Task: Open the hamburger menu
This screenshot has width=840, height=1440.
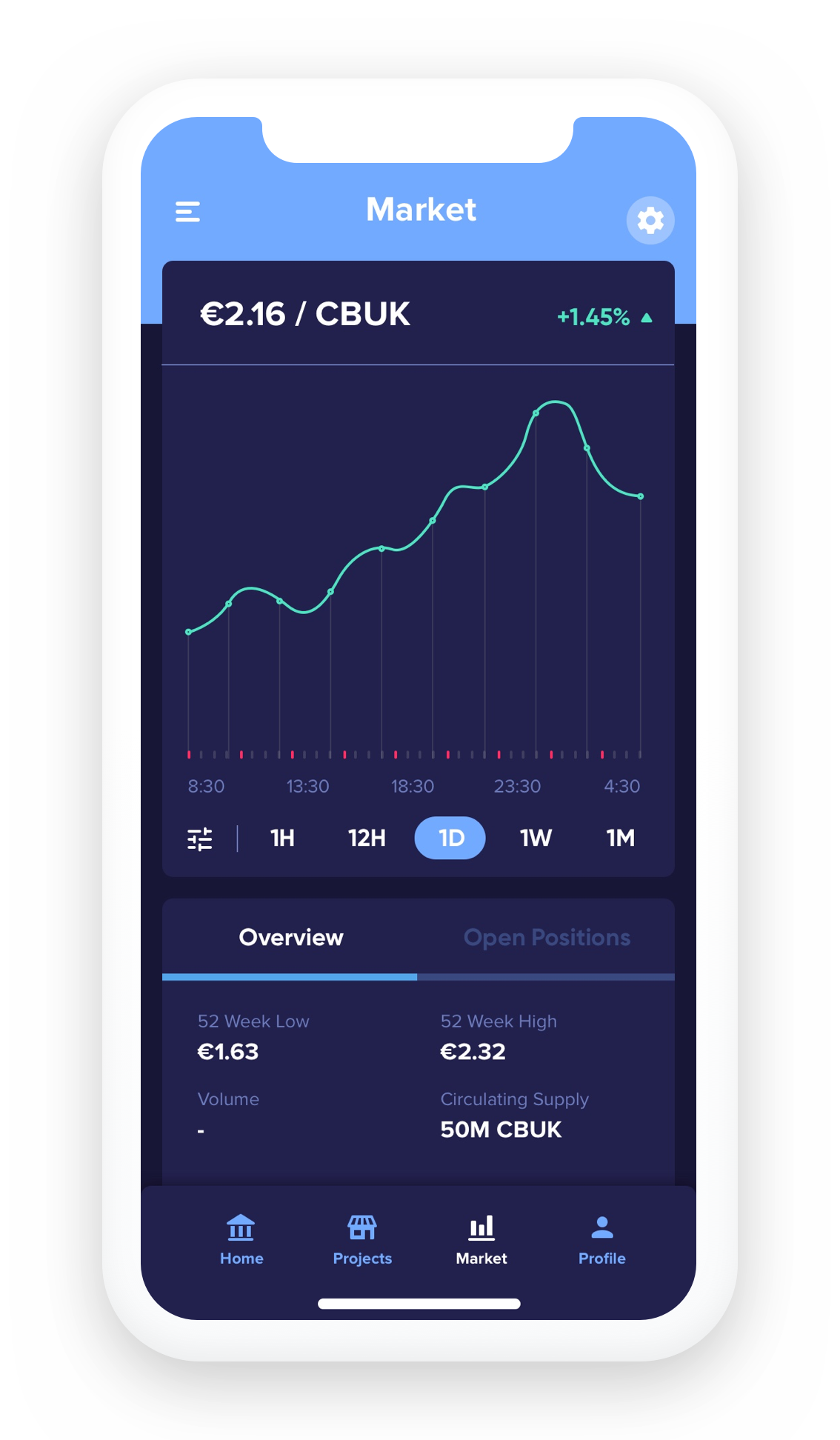Action: point(187,212)
